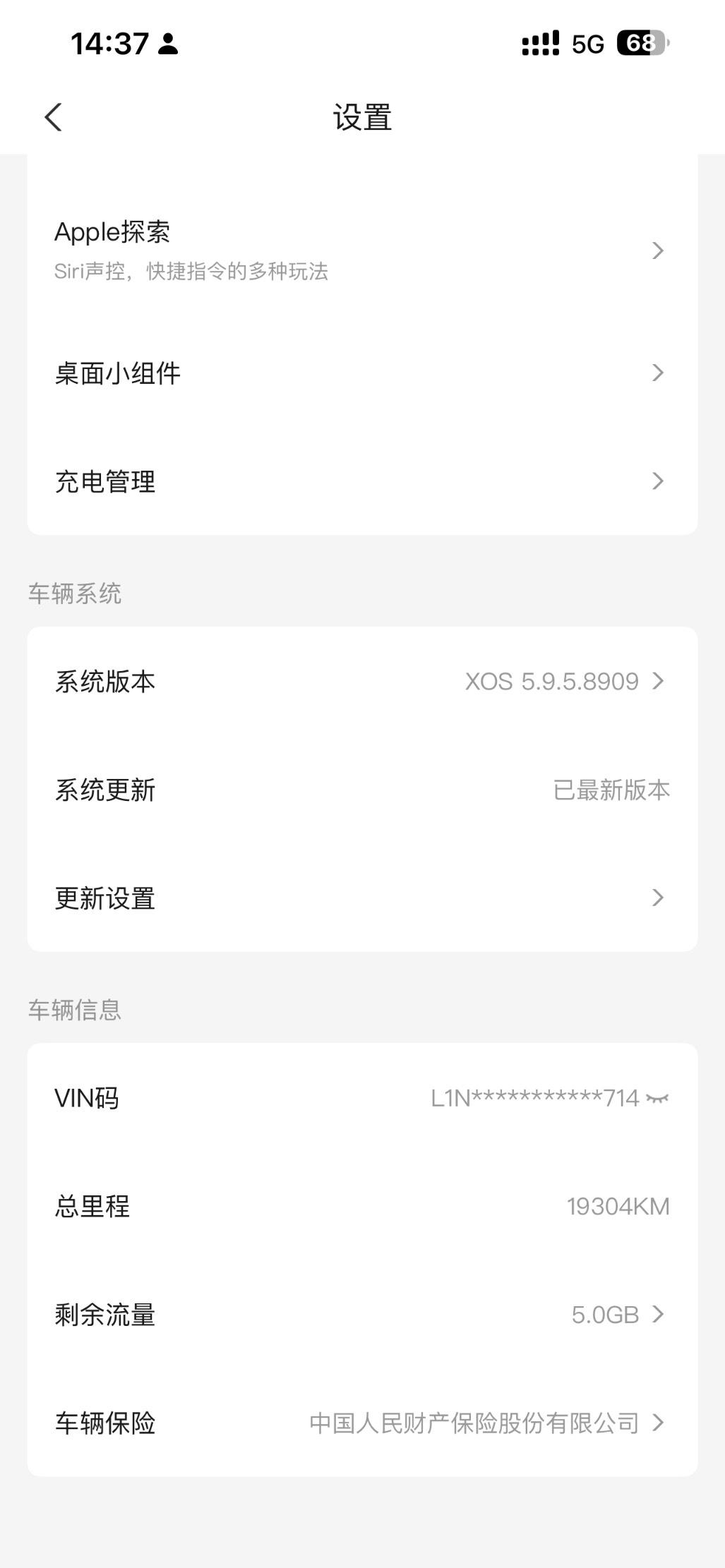Open 更新设置
725x1568 pixels.
click(x=361, y=898)
